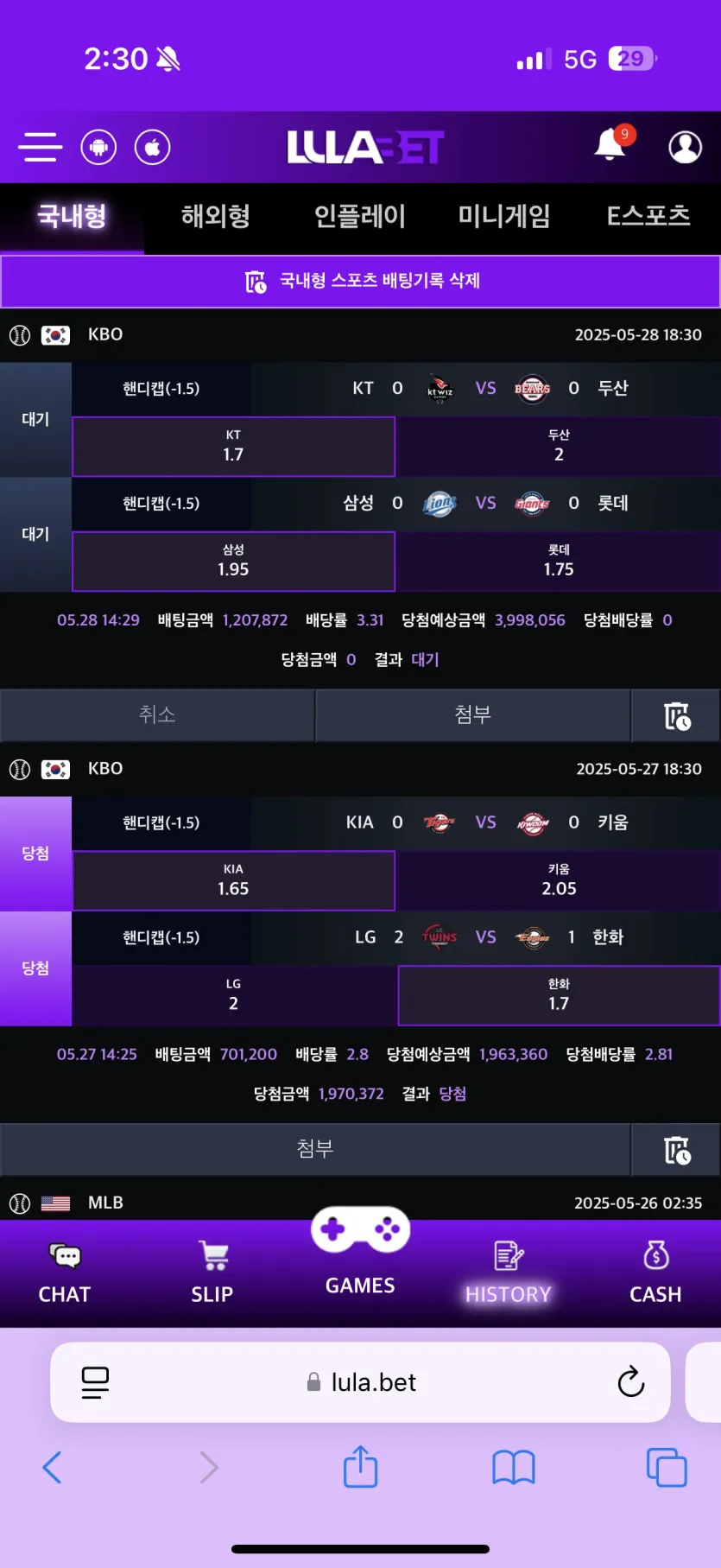The image size is (721, 1568).
Task: Tap 첨부 on the 05.27 bet
Action: 315,1149
